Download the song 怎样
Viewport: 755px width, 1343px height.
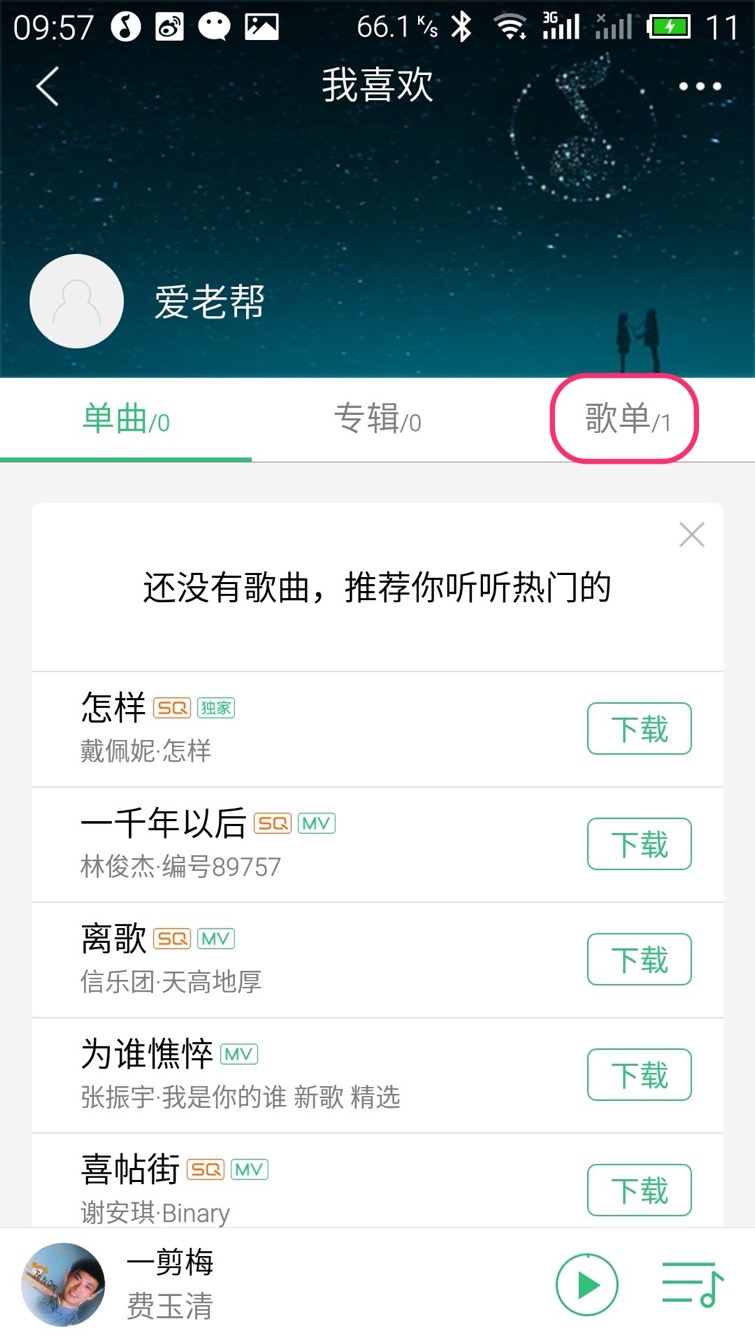click(x=639, y=729)
